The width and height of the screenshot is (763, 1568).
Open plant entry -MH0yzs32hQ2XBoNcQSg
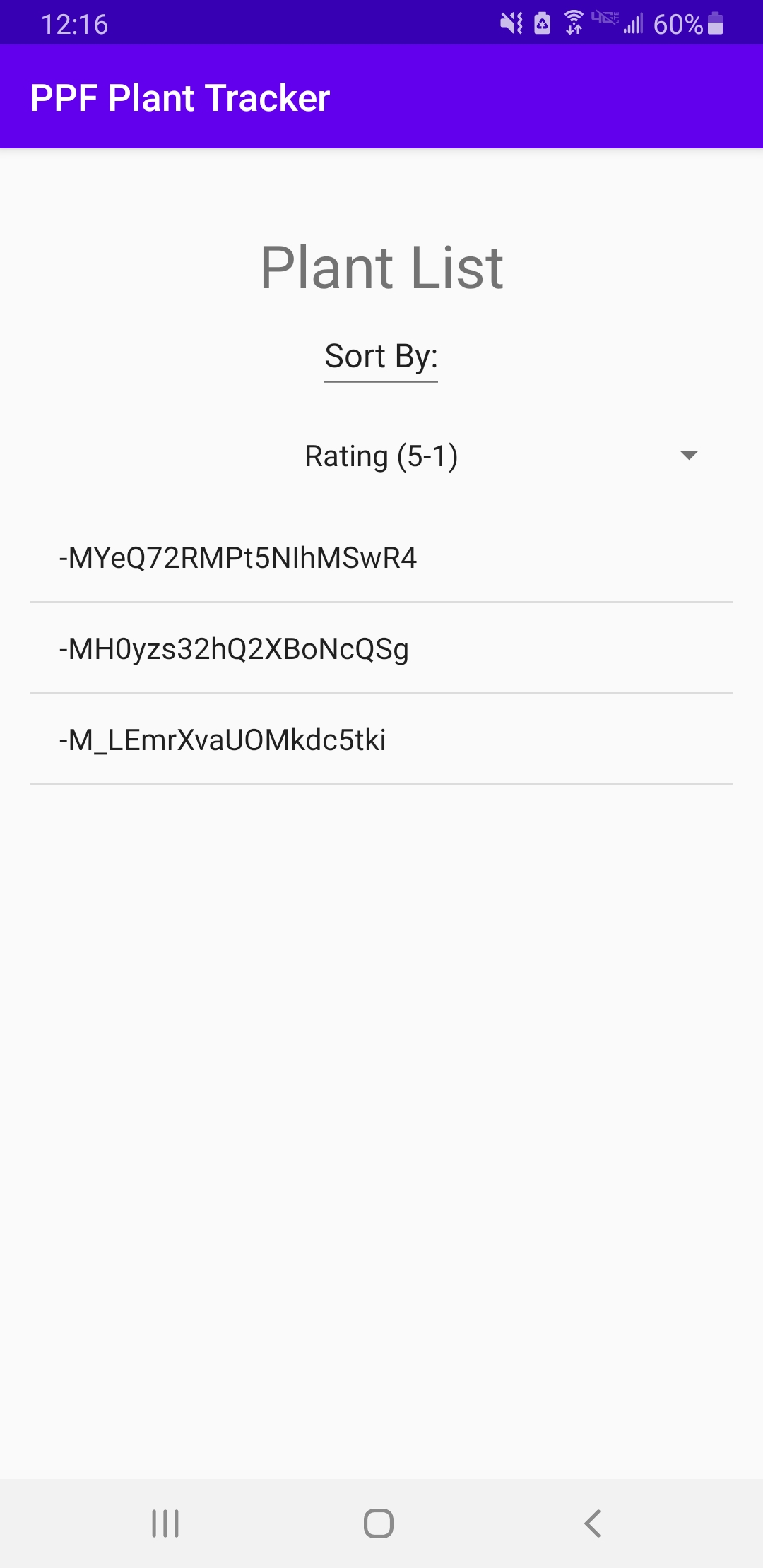pos(381,648)
